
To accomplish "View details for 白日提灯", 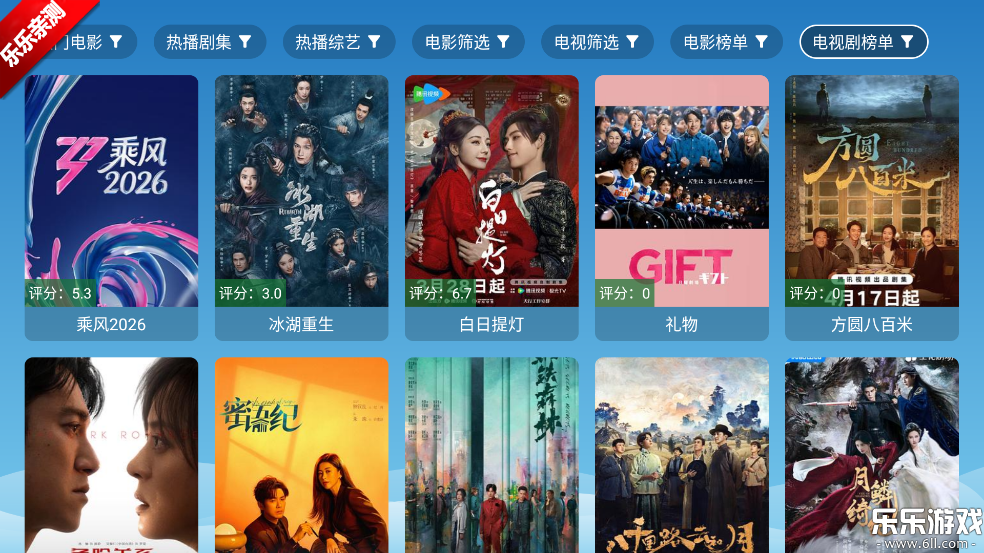I will tap(491, 207).
